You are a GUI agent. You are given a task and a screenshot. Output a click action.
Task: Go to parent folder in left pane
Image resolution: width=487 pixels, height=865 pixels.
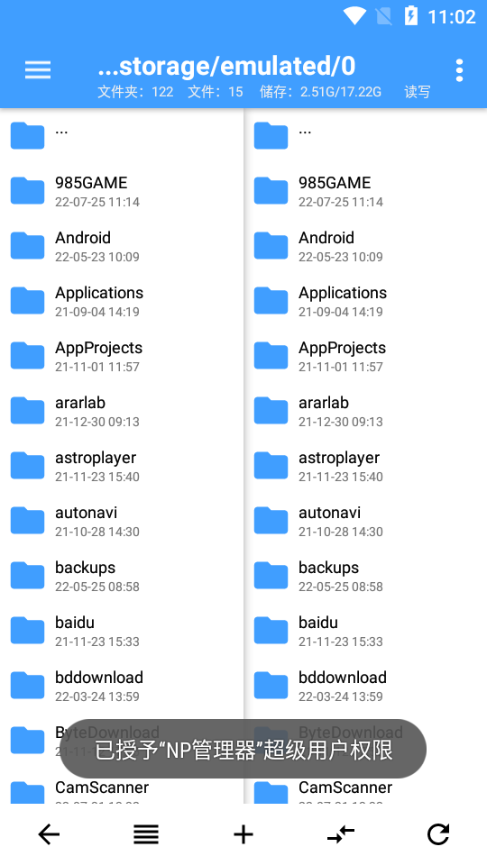[x=121, y=136]
